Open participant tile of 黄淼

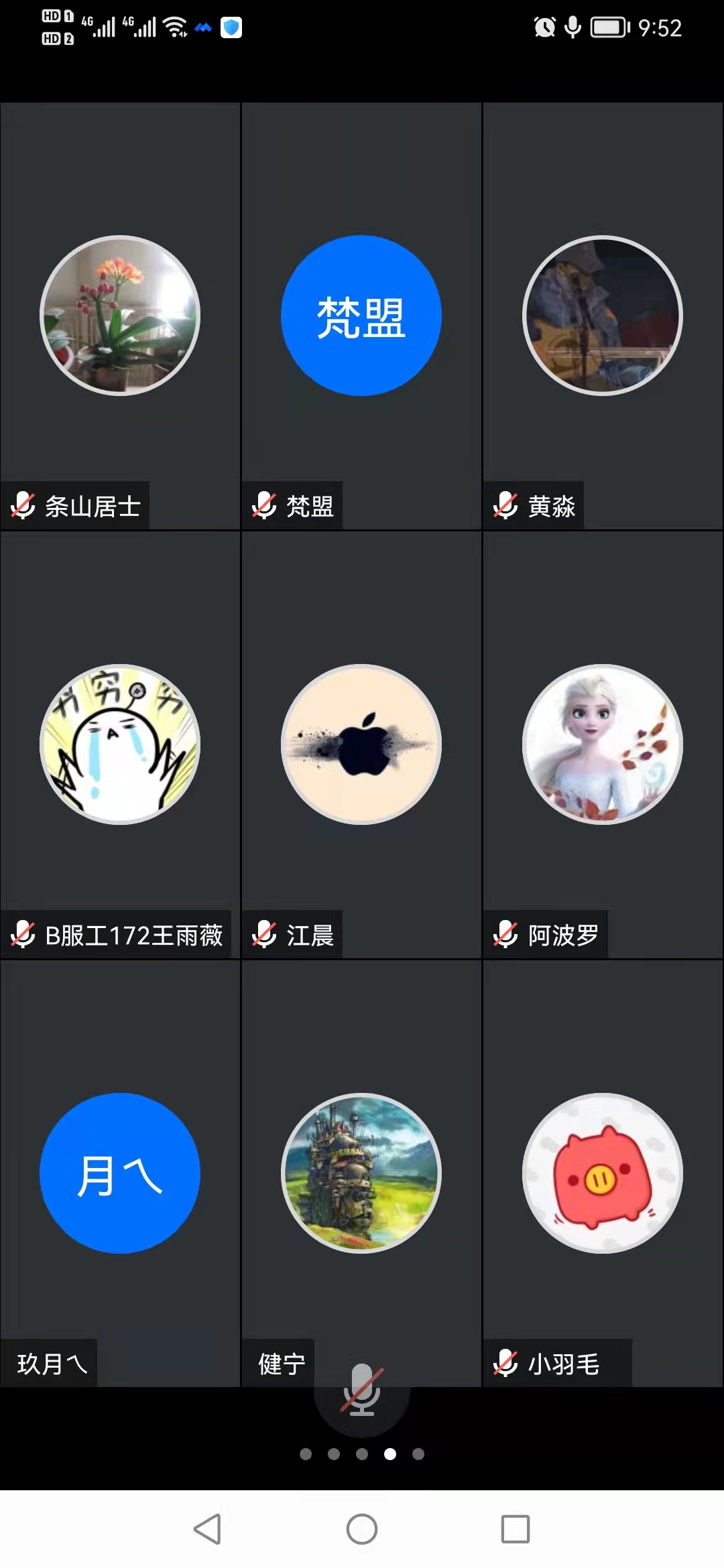(x=603, y=316)
